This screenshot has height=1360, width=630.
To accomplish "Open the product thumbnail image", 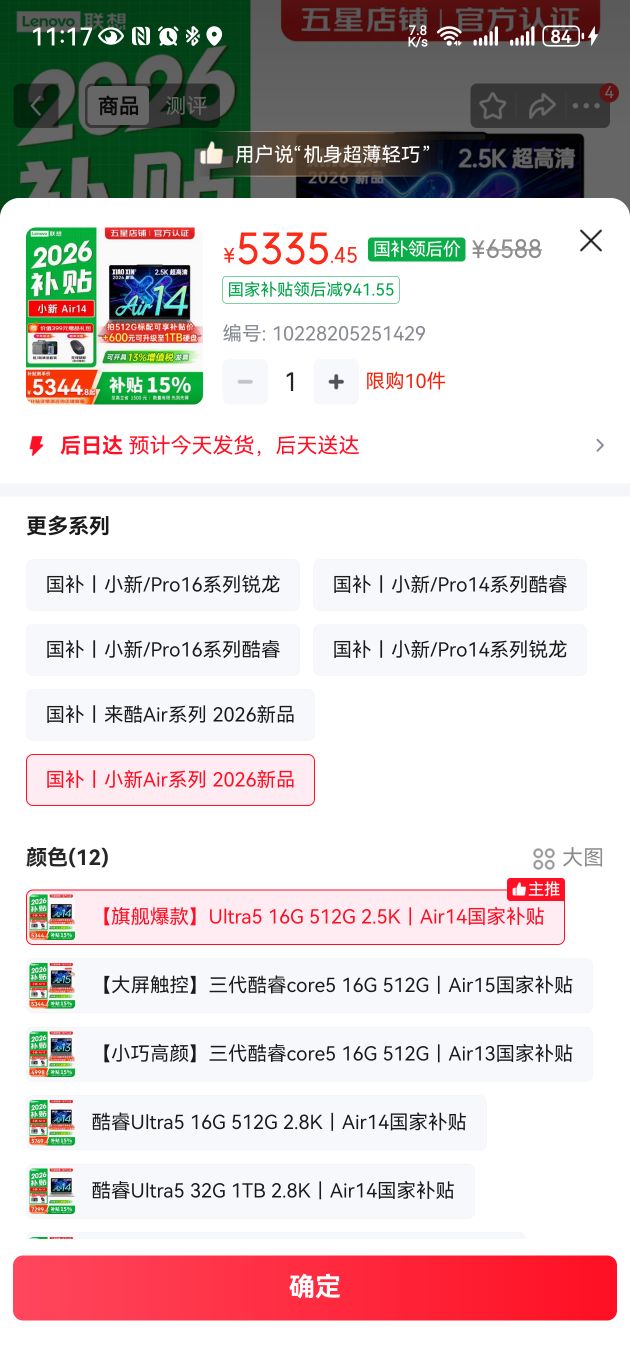I will [x=114, y=316].
